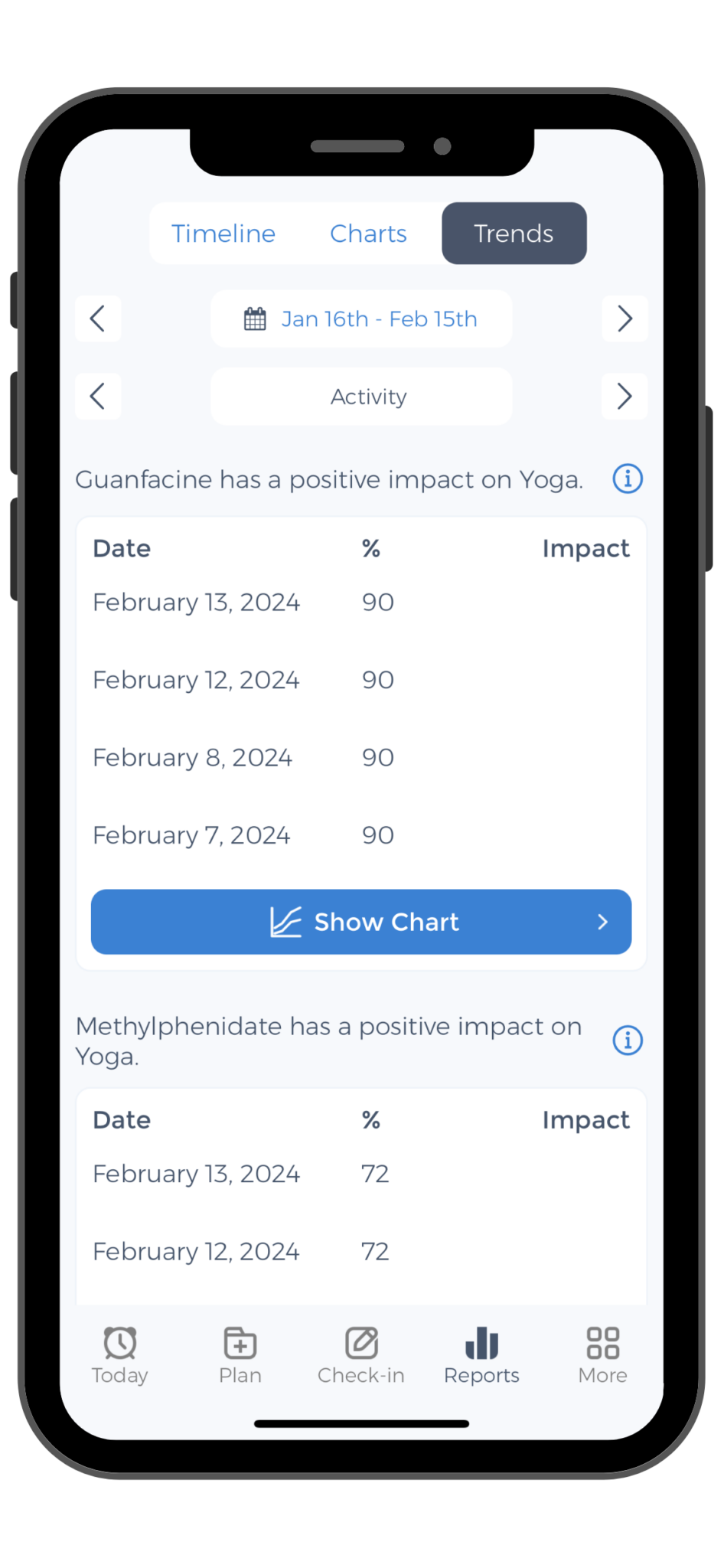Open info for the Guanfacine Yoga trend
Viewport: 724px width, 1568px height.
point(628,479)
